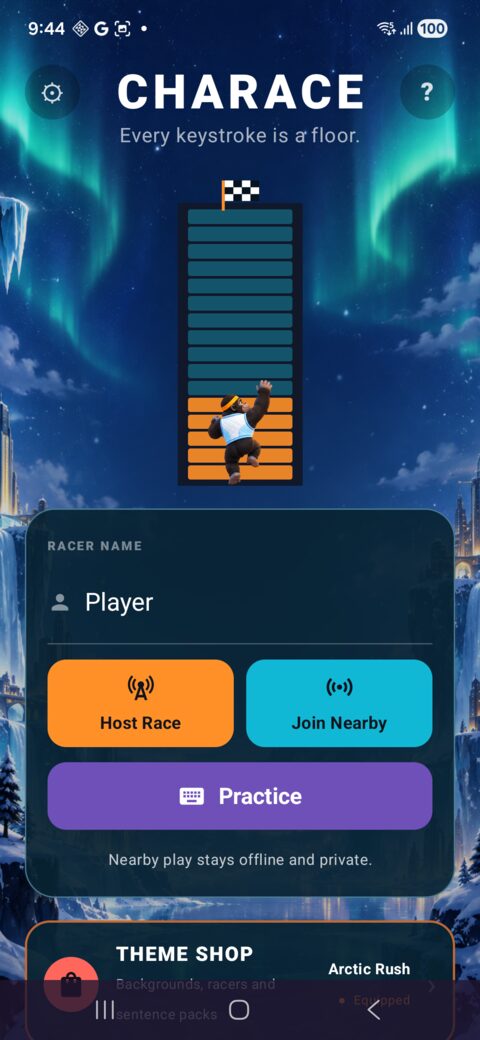Begin a Practice session
The width and height of the screenshot is (480, 1040).
(240, 796)
